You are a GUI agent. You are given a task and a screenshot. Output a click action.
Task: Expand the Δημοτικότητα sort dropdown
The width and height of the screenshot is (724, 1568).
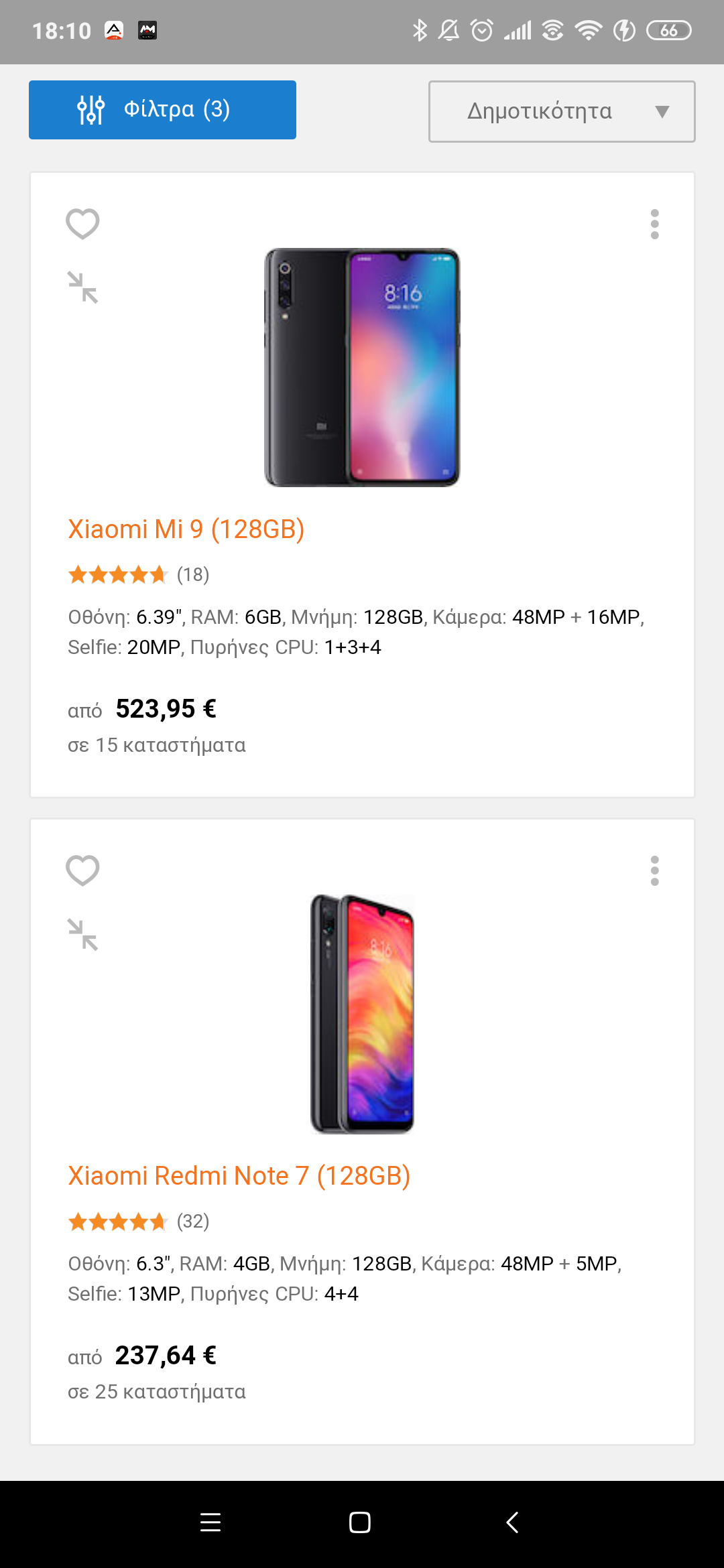[562, 111]
